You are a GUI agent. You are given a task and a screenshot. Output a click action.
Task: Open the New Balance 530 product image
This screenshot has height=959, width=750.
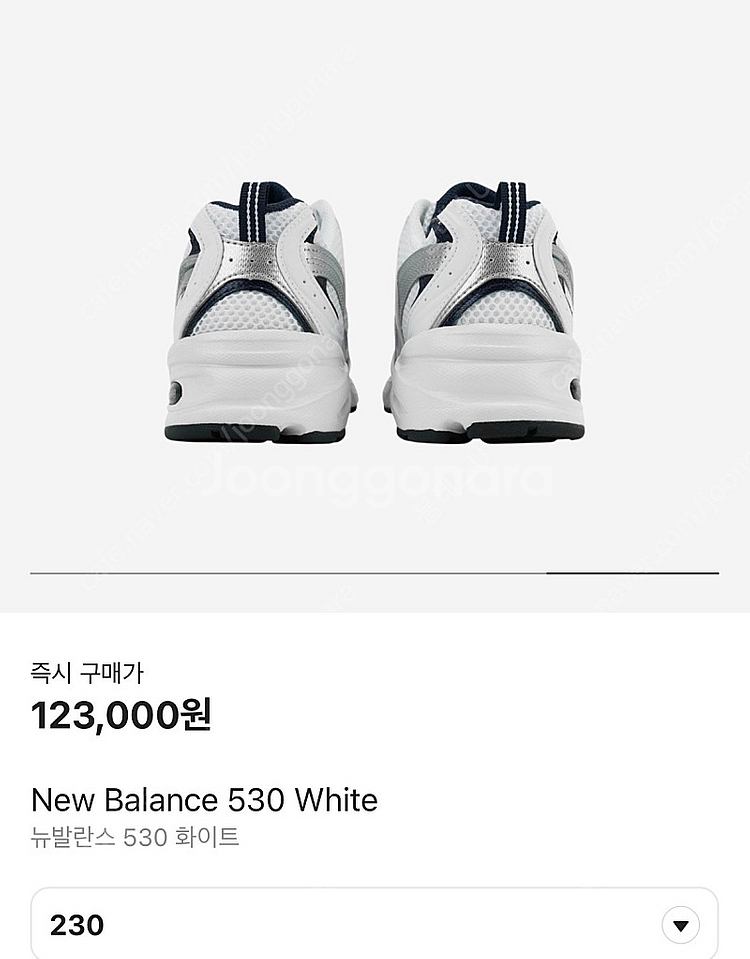coord(374,310)
